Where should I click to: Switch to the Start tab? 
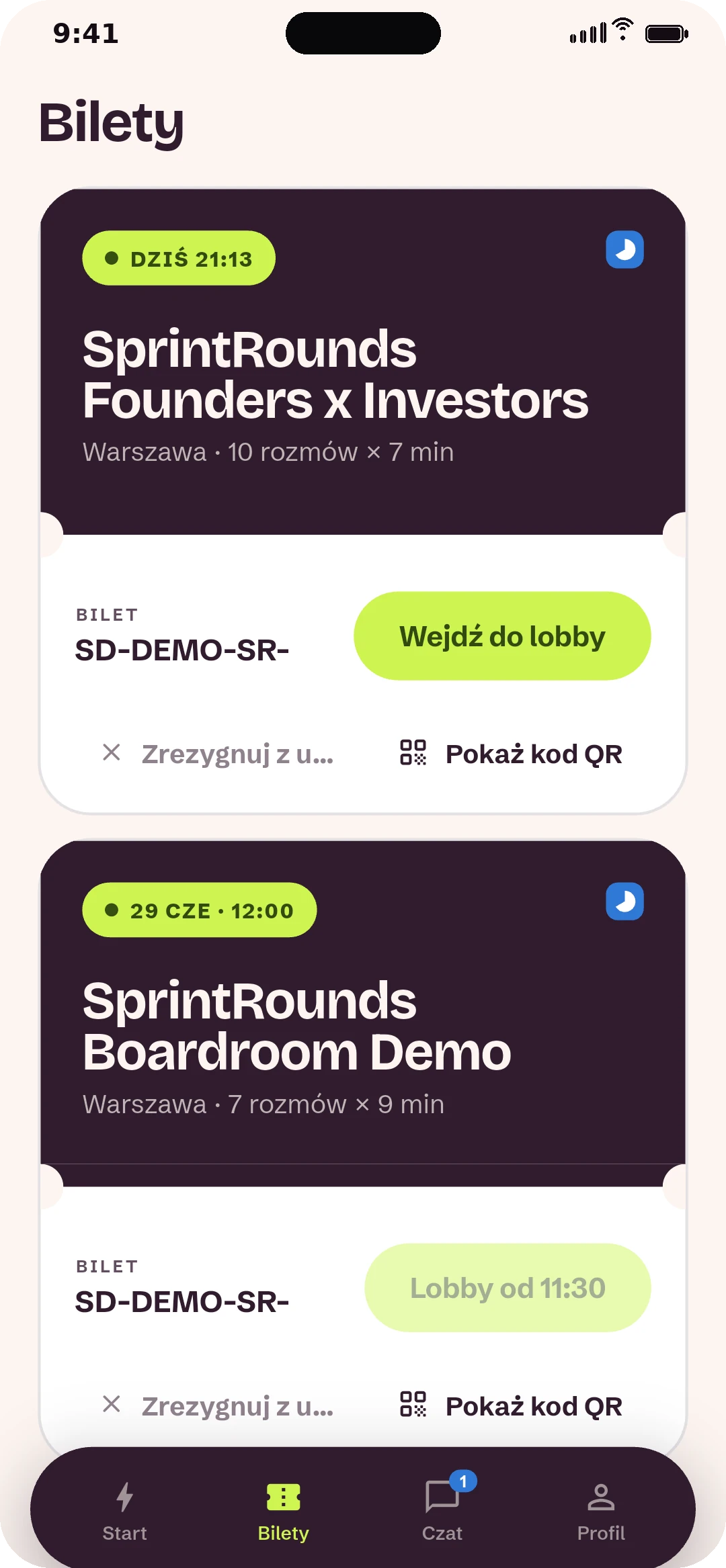tap(124, 1512)
